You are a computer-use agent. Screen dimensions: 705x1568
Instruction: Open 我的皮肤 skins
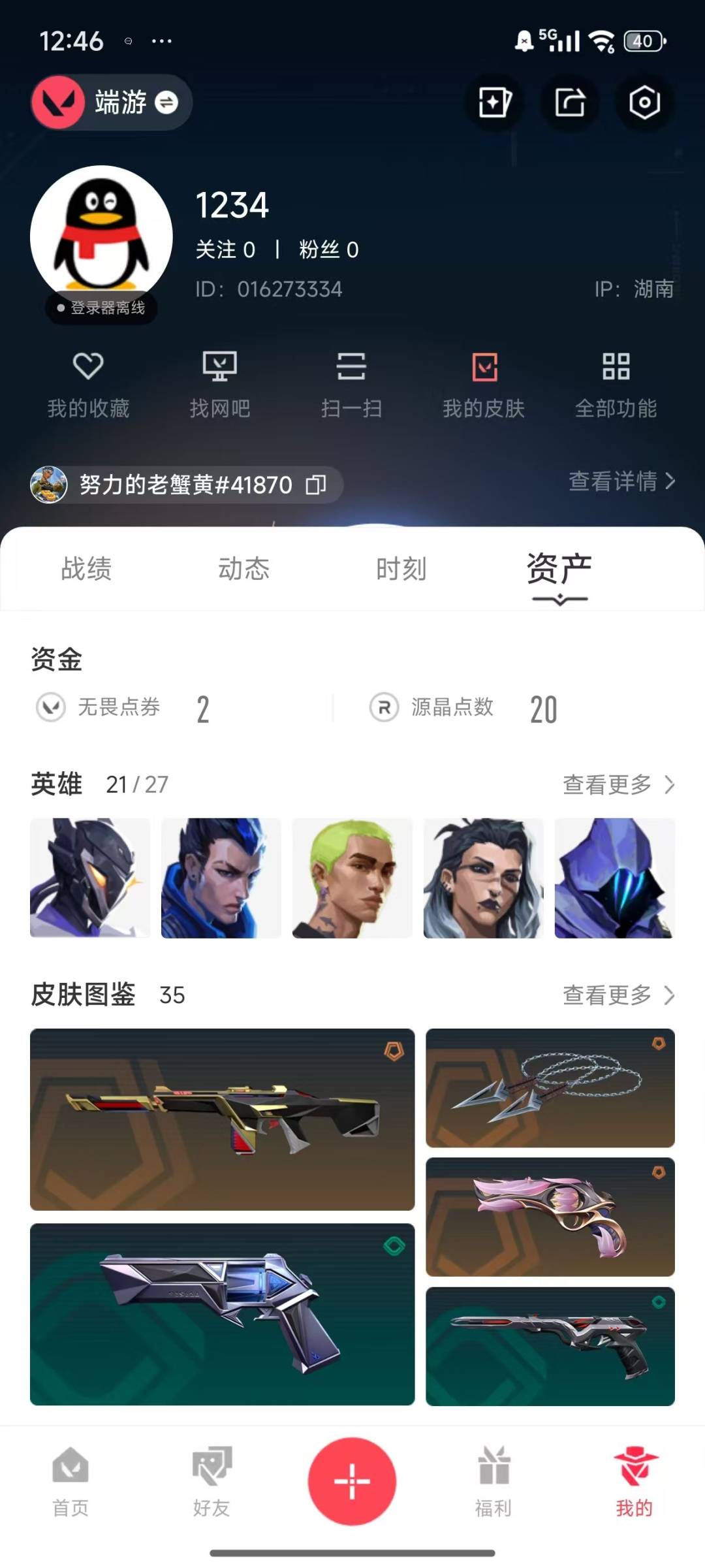[x=484, y=383]
